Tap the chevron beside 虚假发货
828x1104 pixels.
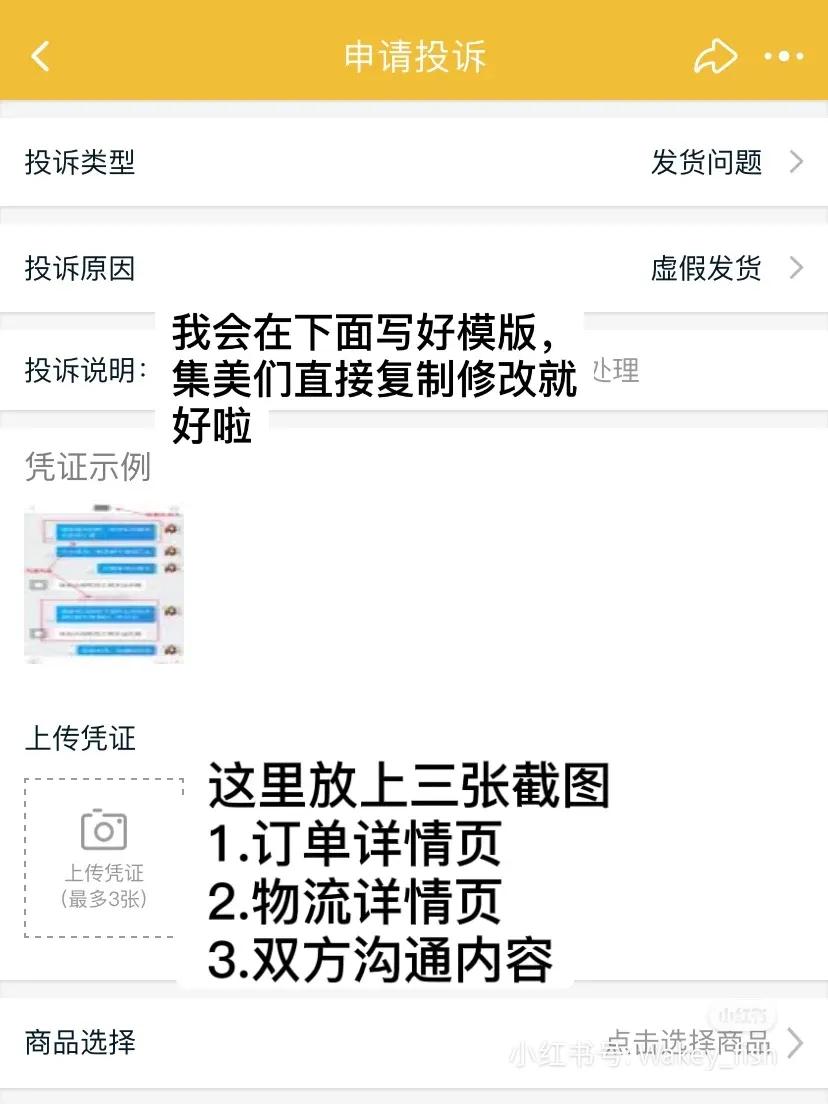(x=795, y=268)
